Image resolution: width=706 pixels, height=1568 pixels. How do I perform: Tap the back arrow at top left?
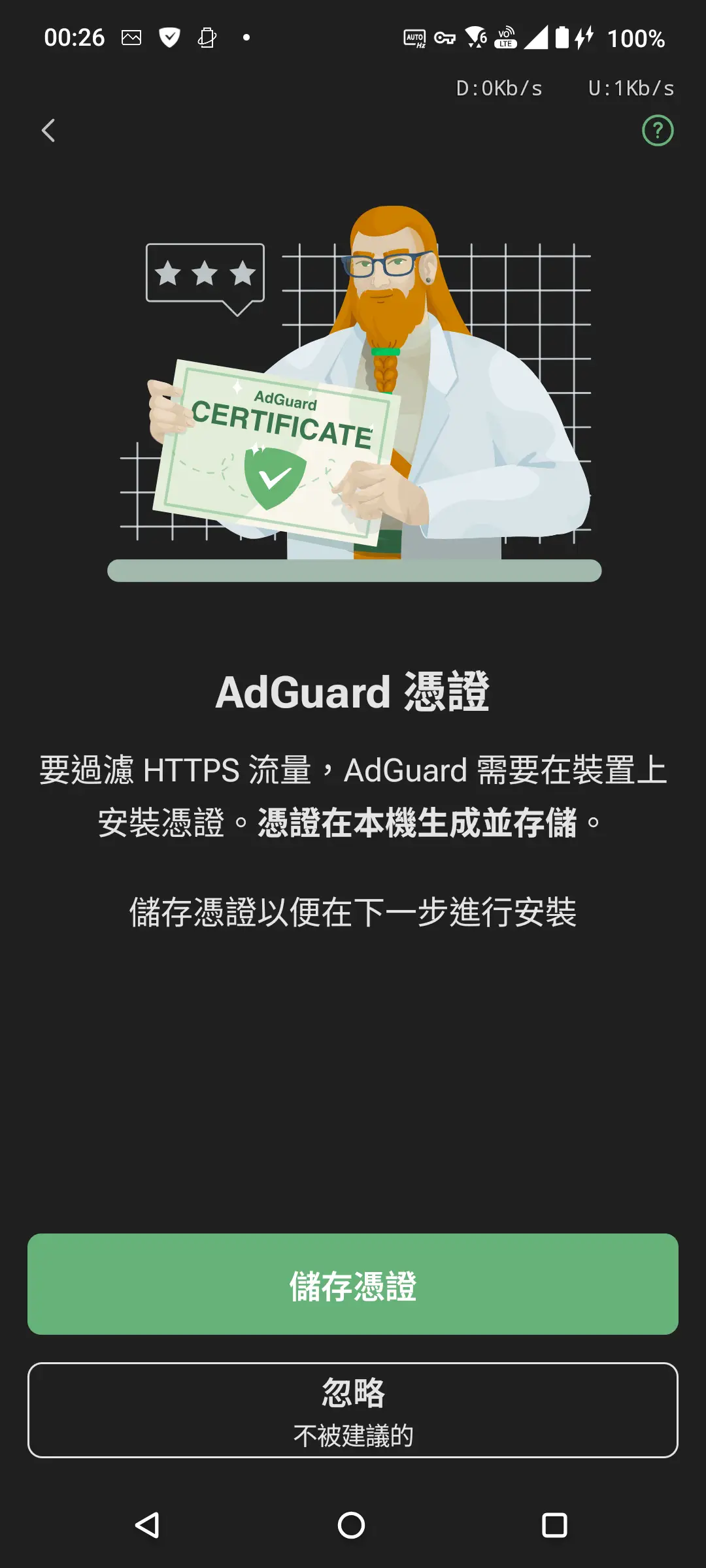click(x=48, y=131)
